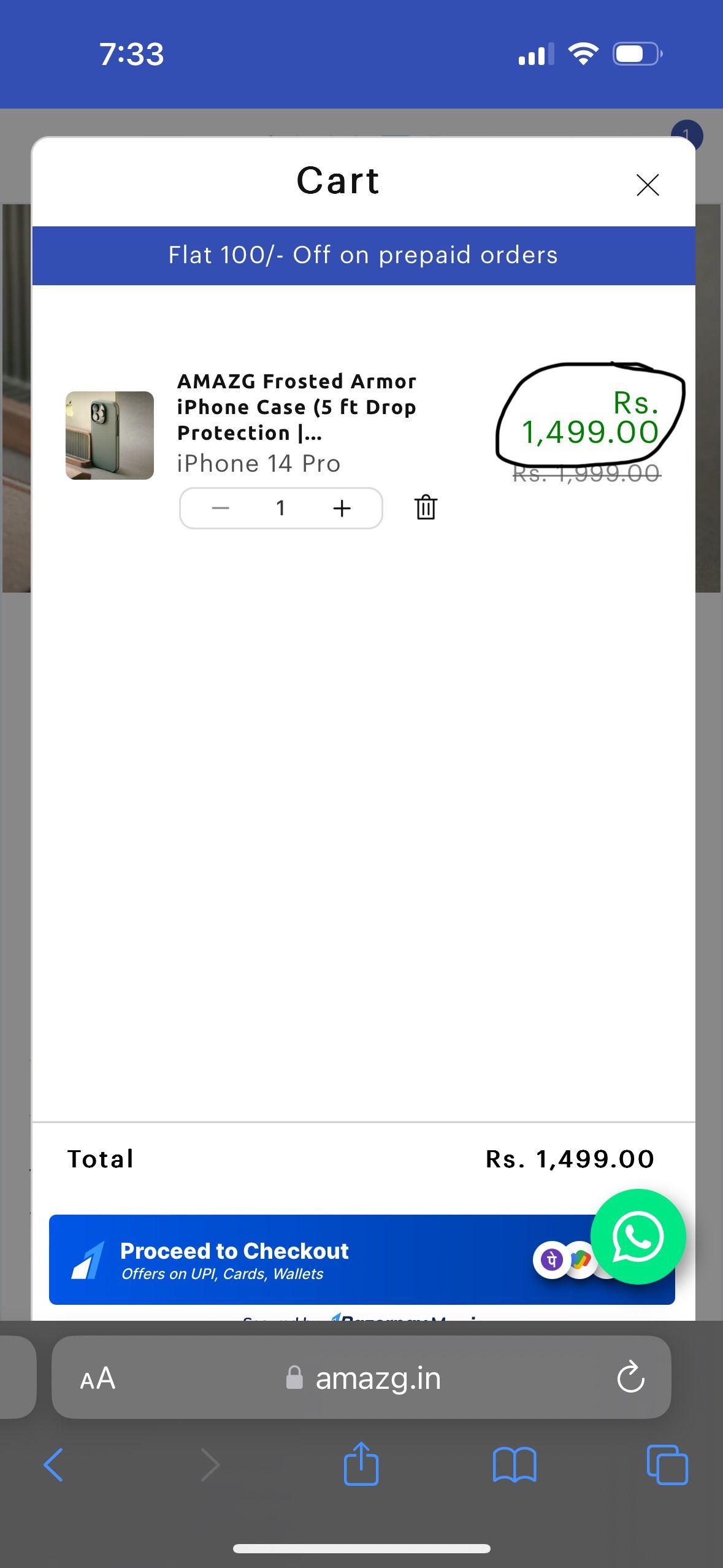Show all open Safari tabs
The width and height of the screenshot is (723, 1568).
(667, 1464)
